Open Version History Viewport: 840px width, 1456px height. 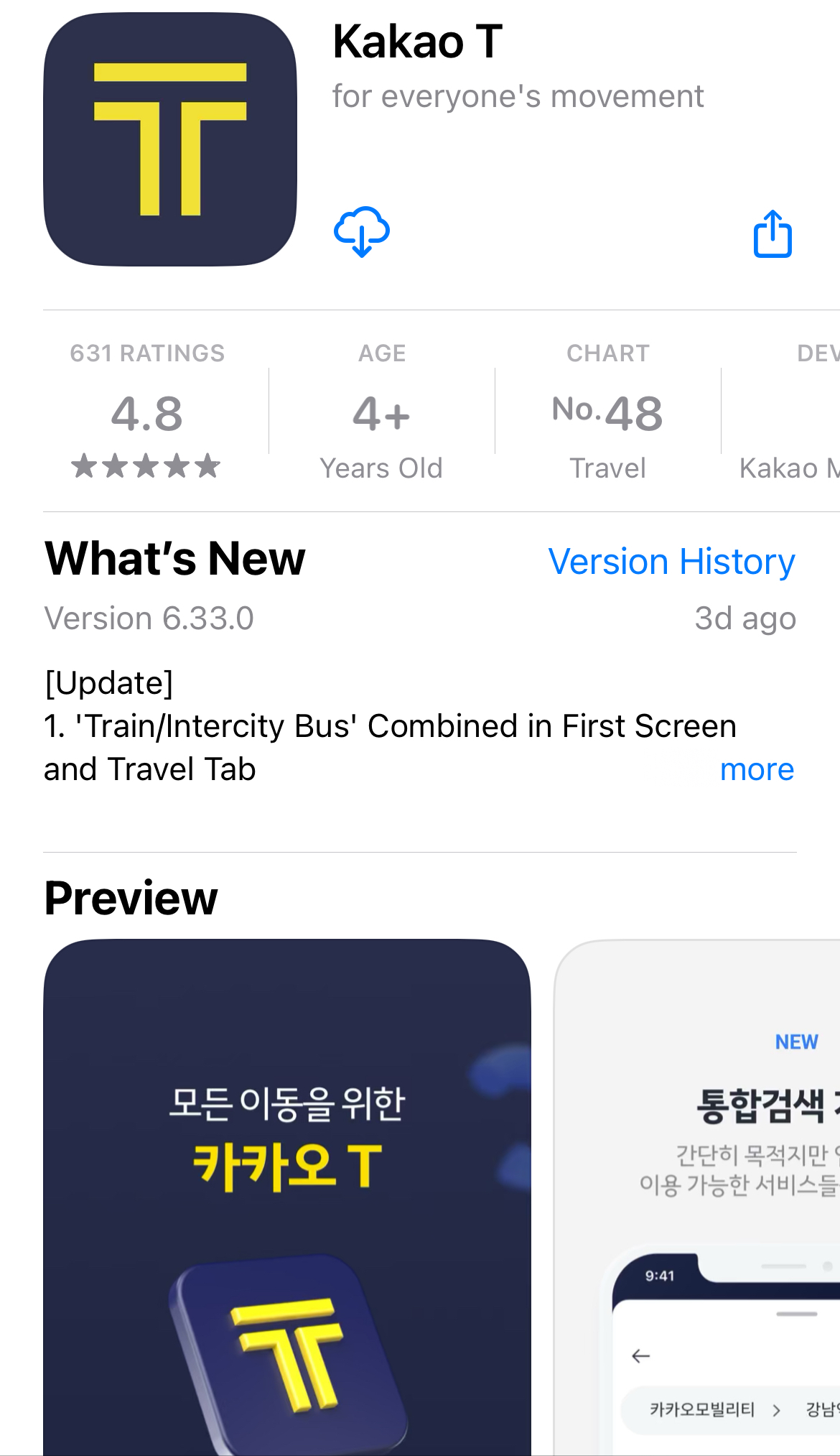[x=671, y=562]
